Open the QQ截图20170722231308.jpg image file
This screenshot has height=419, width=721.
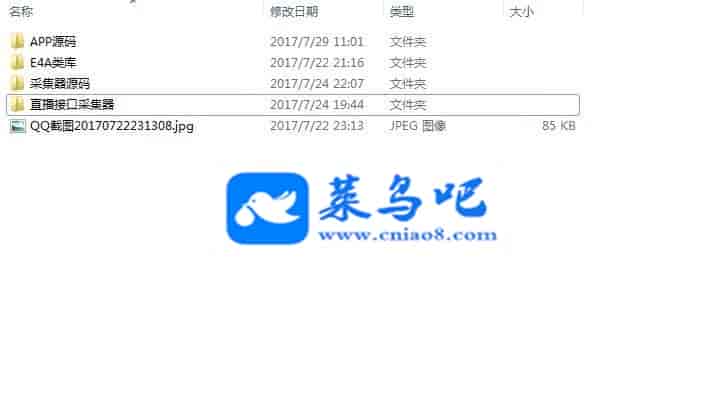click(x=111, y=126)
